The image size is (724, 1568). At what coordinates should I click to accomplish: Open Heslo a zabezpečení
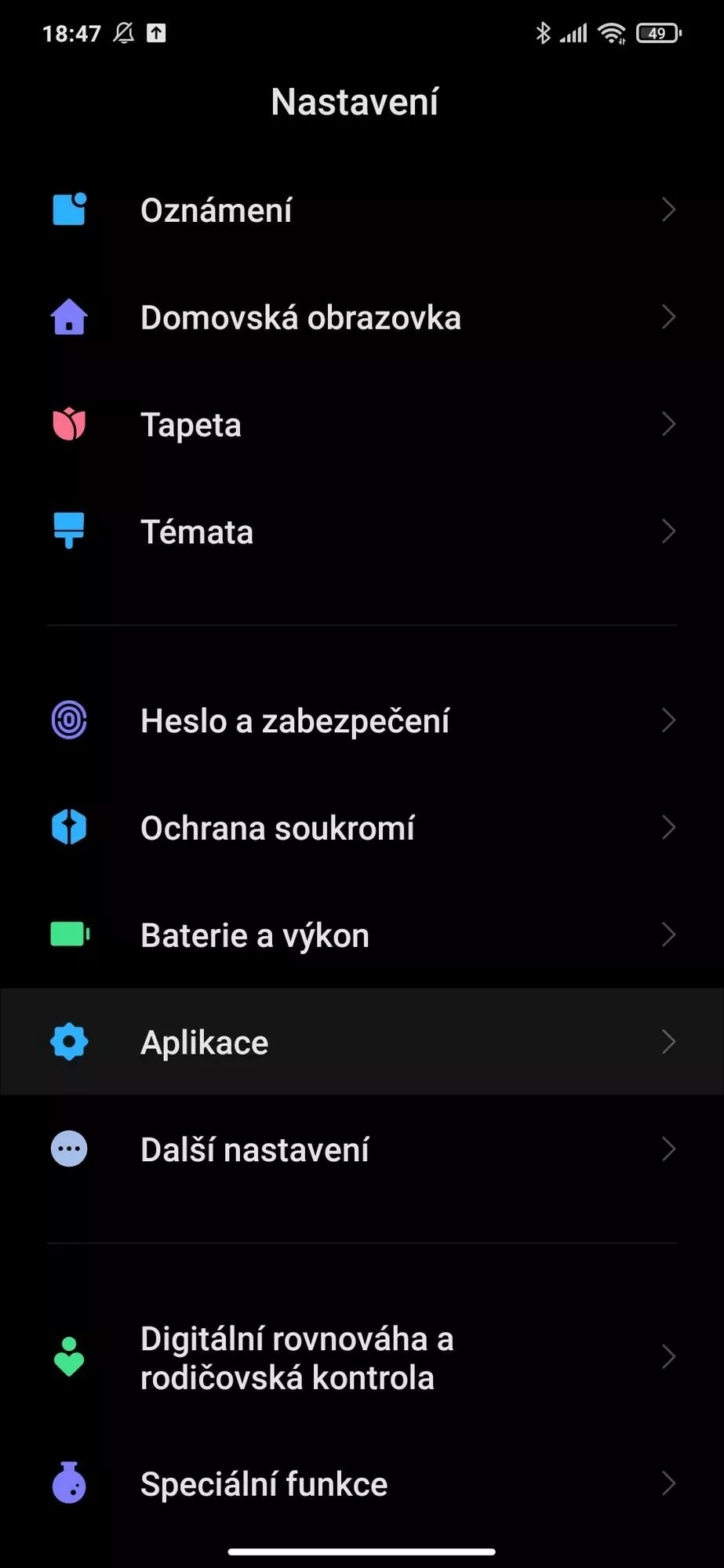(x=362, y=720)
